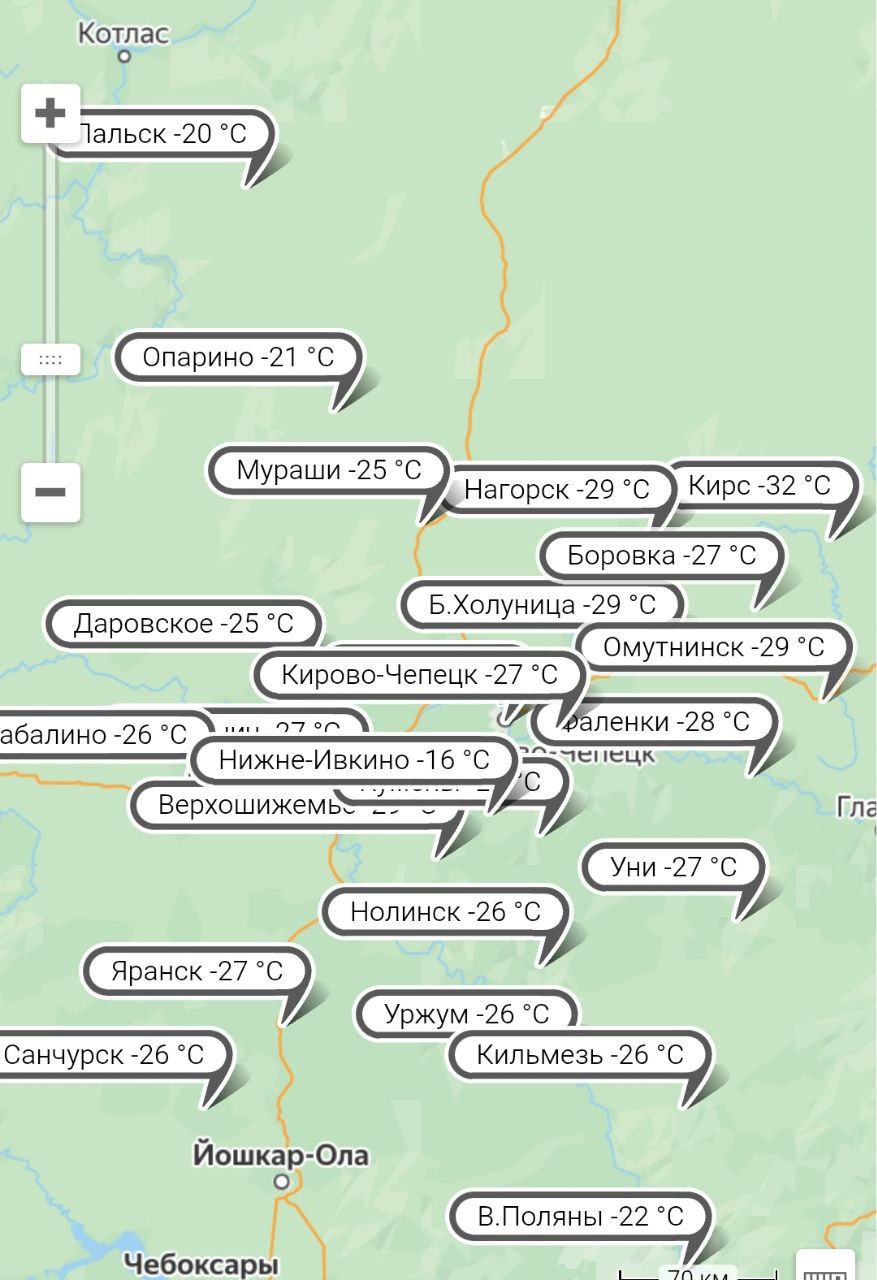Tap the zoom slider handle
The image size is (877, 1280).
pyautogui.click(x=50, y=359)
